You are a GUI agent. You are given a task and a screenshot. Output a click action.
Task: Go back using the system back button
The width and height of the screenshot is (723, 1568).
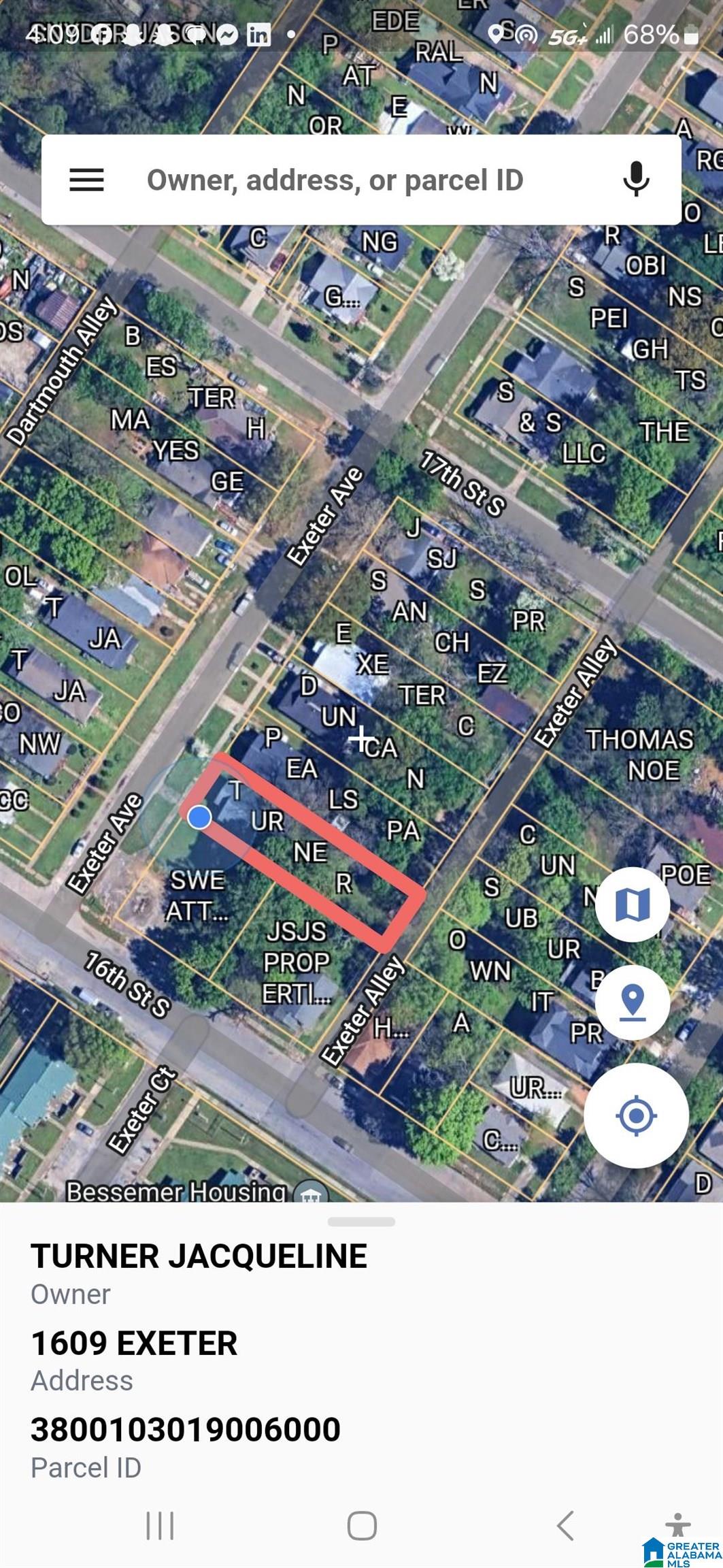click(565, 1525)
